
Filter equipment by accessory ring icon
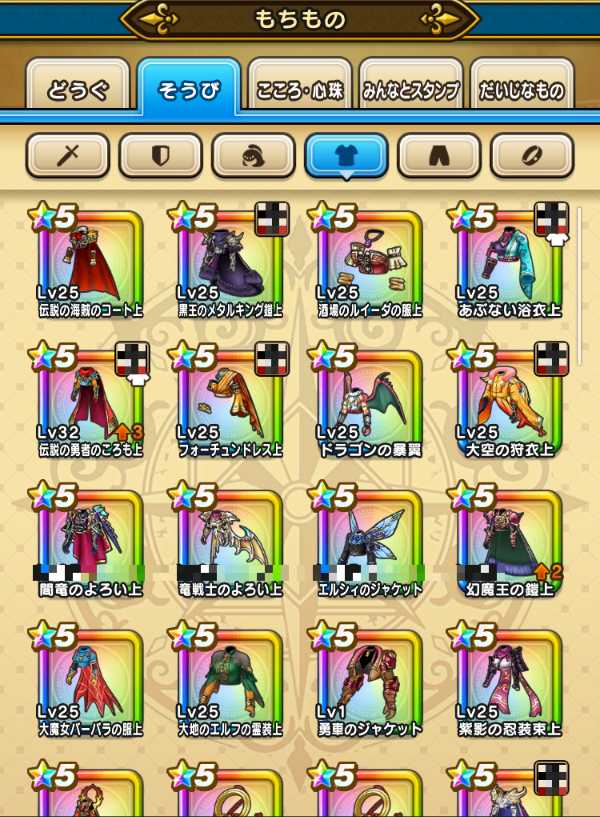(x=532, y=155)
